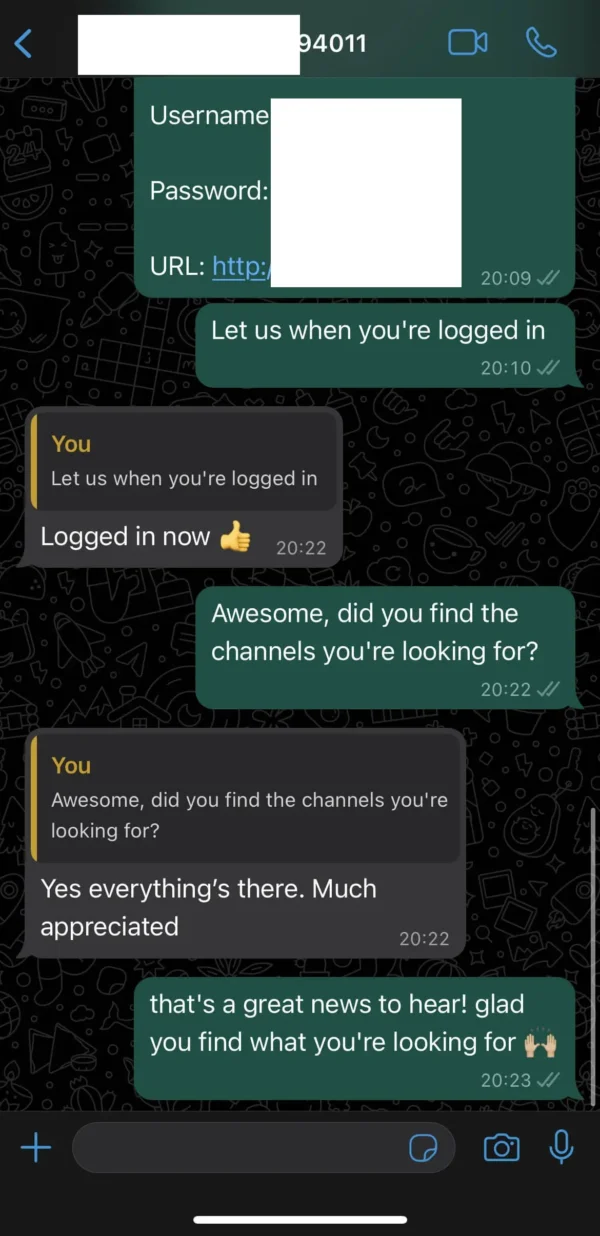Open the sticker picker

click(x=423, y=1148)
